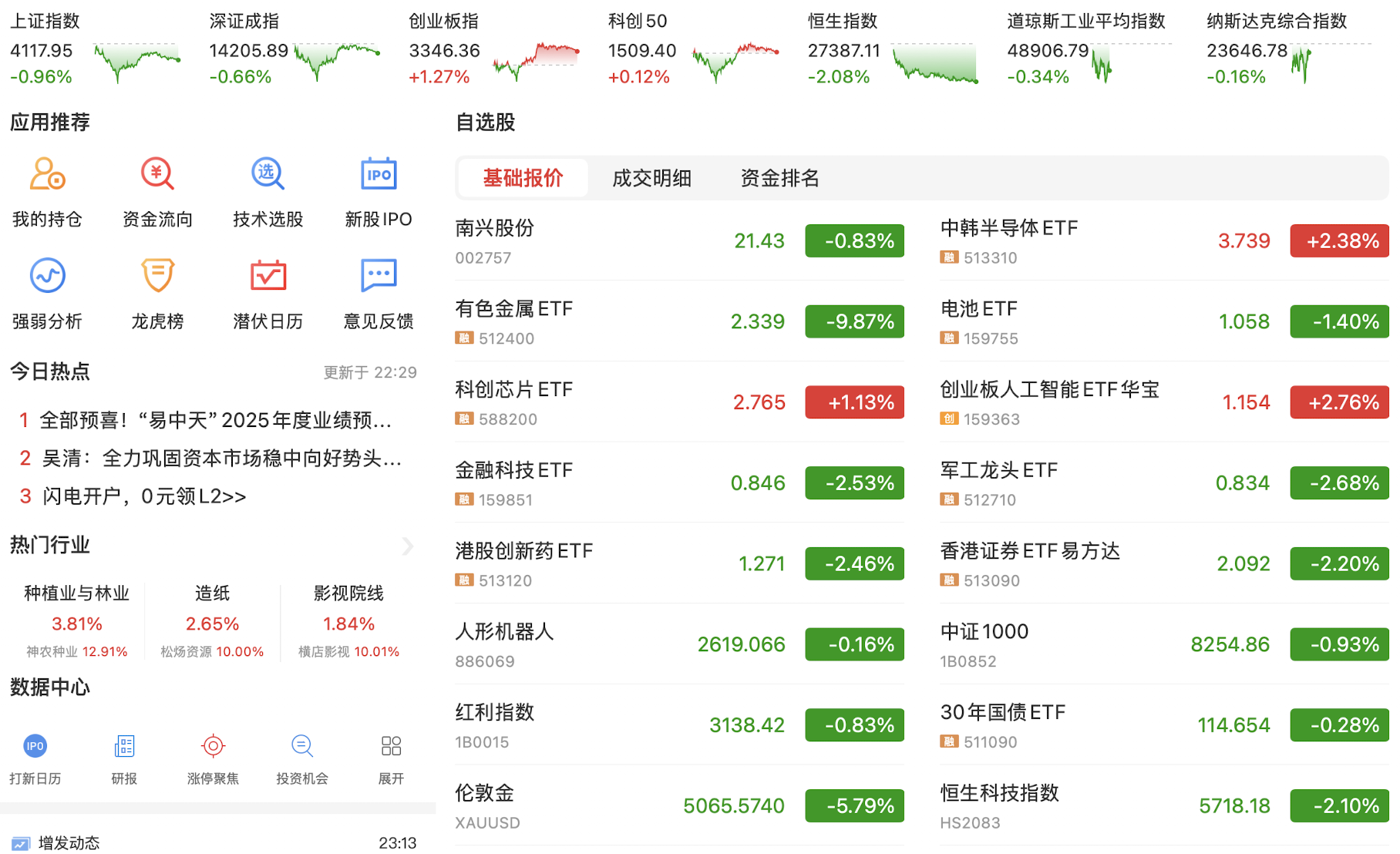Image resolution: width=1400 pixels, height=854 pixels.
Task: Open 资金流向 tool
Action: (x=157, y=192)
